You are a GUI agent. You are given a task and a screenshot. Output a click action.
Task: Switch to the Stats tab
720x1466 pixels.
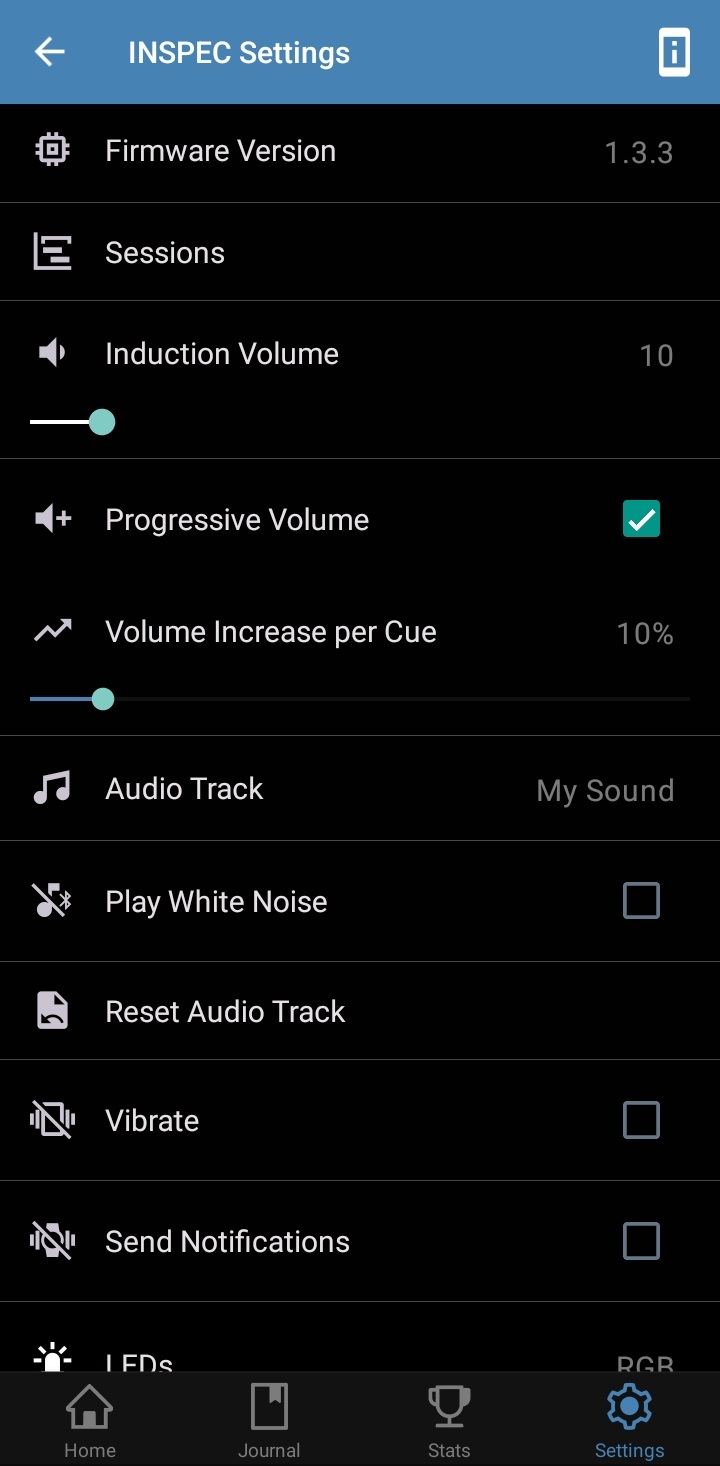coord(449,1419)
